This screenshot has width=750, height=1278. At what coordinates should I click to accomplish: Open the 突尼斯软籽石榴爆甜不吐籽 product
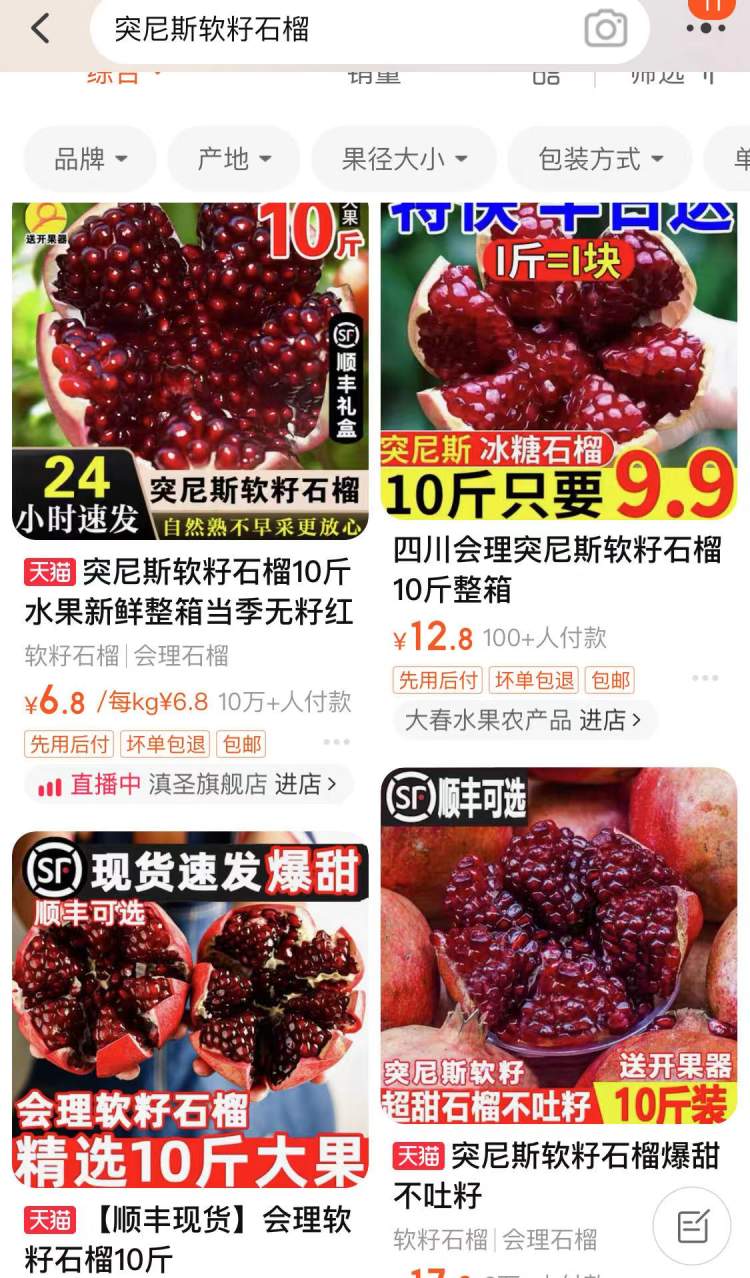pos(557,945)
